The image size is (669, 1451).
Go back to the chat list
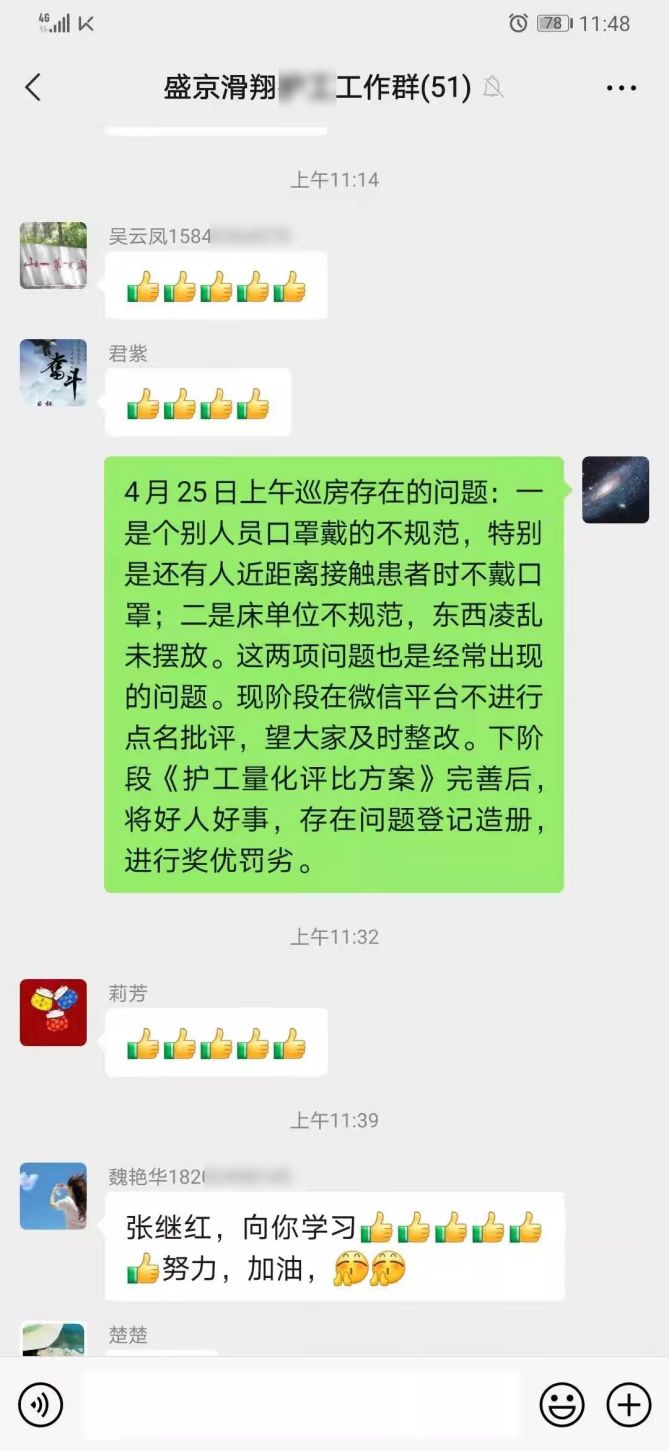pyautogui.click(x=33, y=88)
